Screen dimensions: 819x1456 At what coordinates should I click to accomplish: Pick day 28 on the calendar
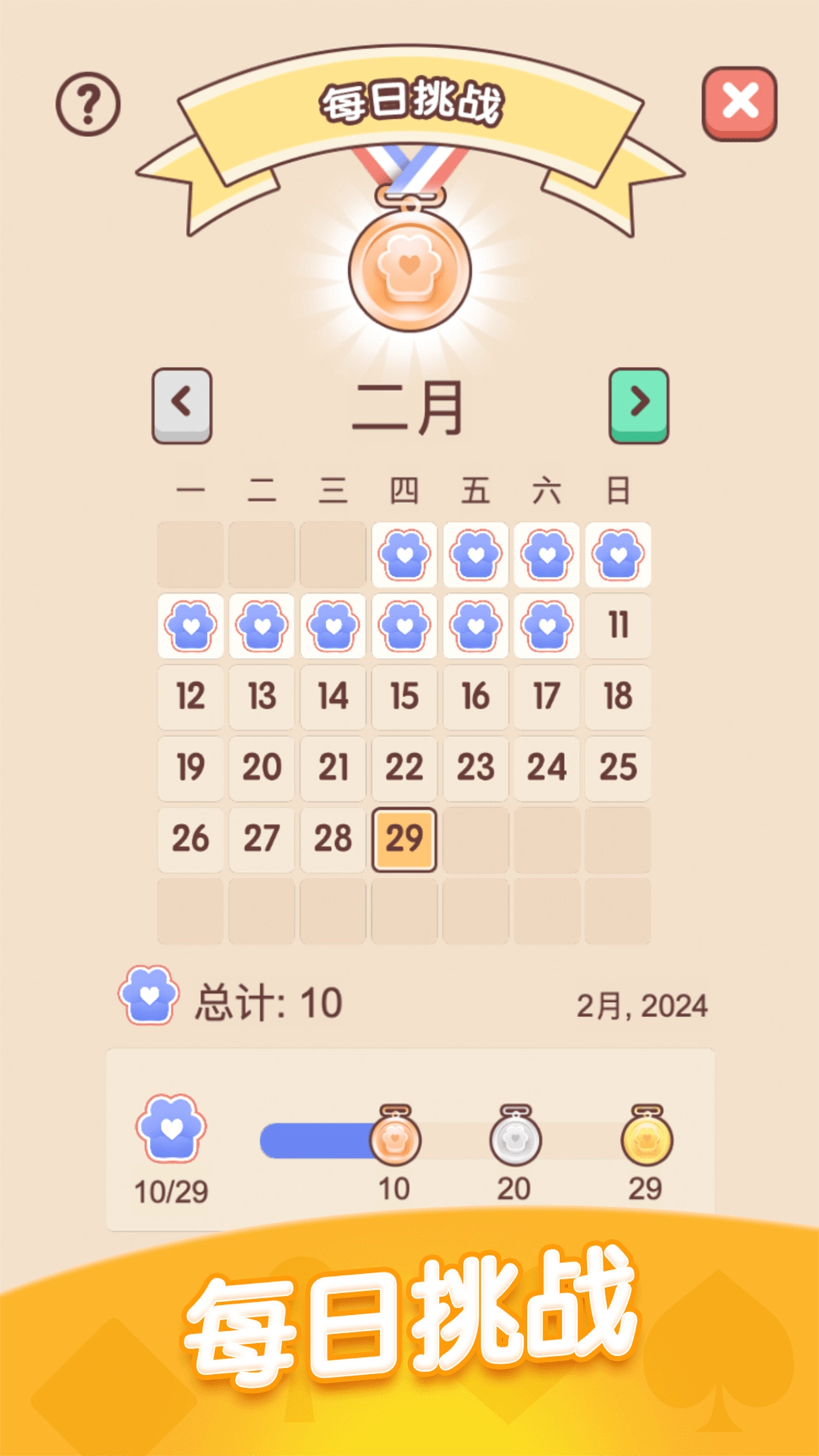(333, 839)
